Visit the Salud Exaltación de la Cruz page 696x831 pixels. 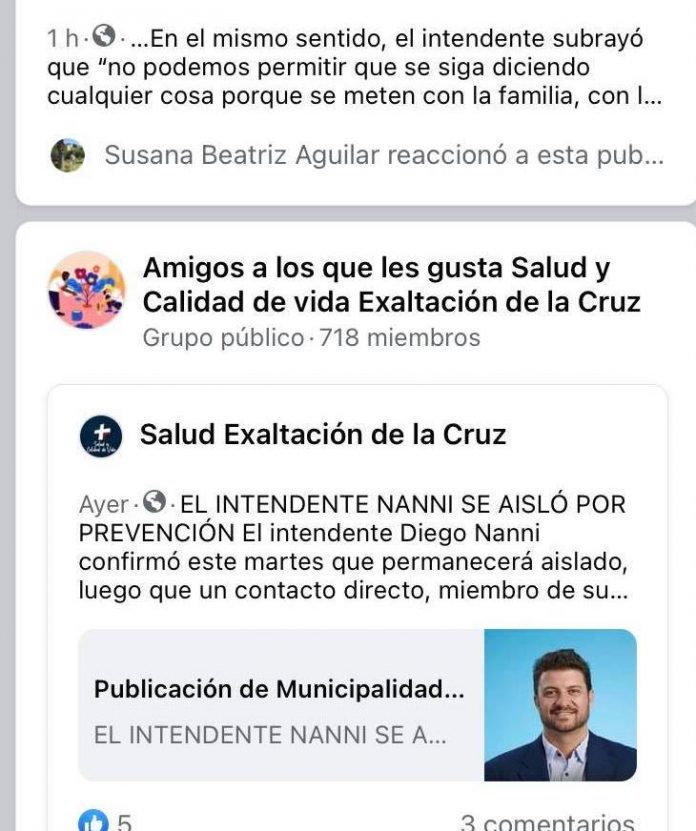(x=322, y=434)
